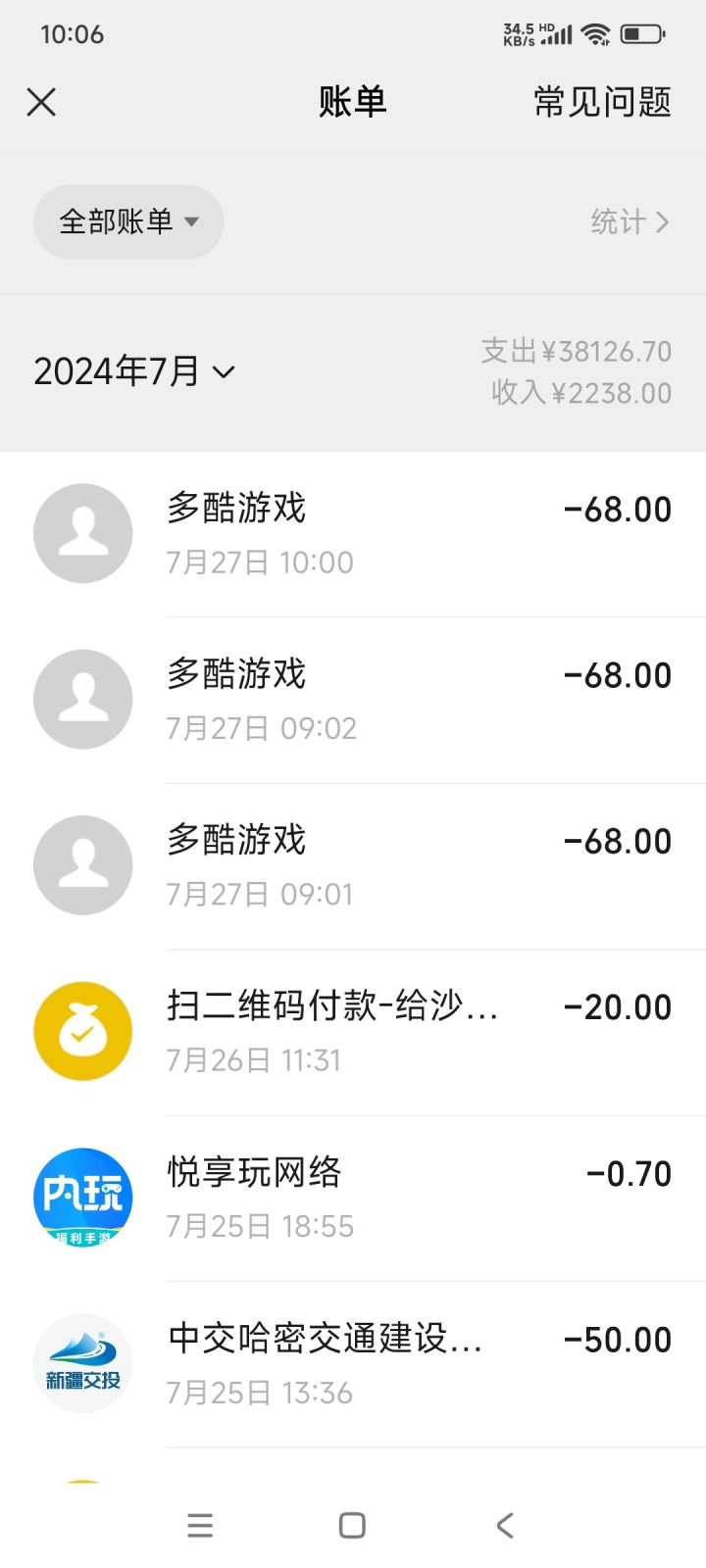Expand the 2024年7月 month selector
This screenshot has height=1568, width=706.
pos(135,371)
